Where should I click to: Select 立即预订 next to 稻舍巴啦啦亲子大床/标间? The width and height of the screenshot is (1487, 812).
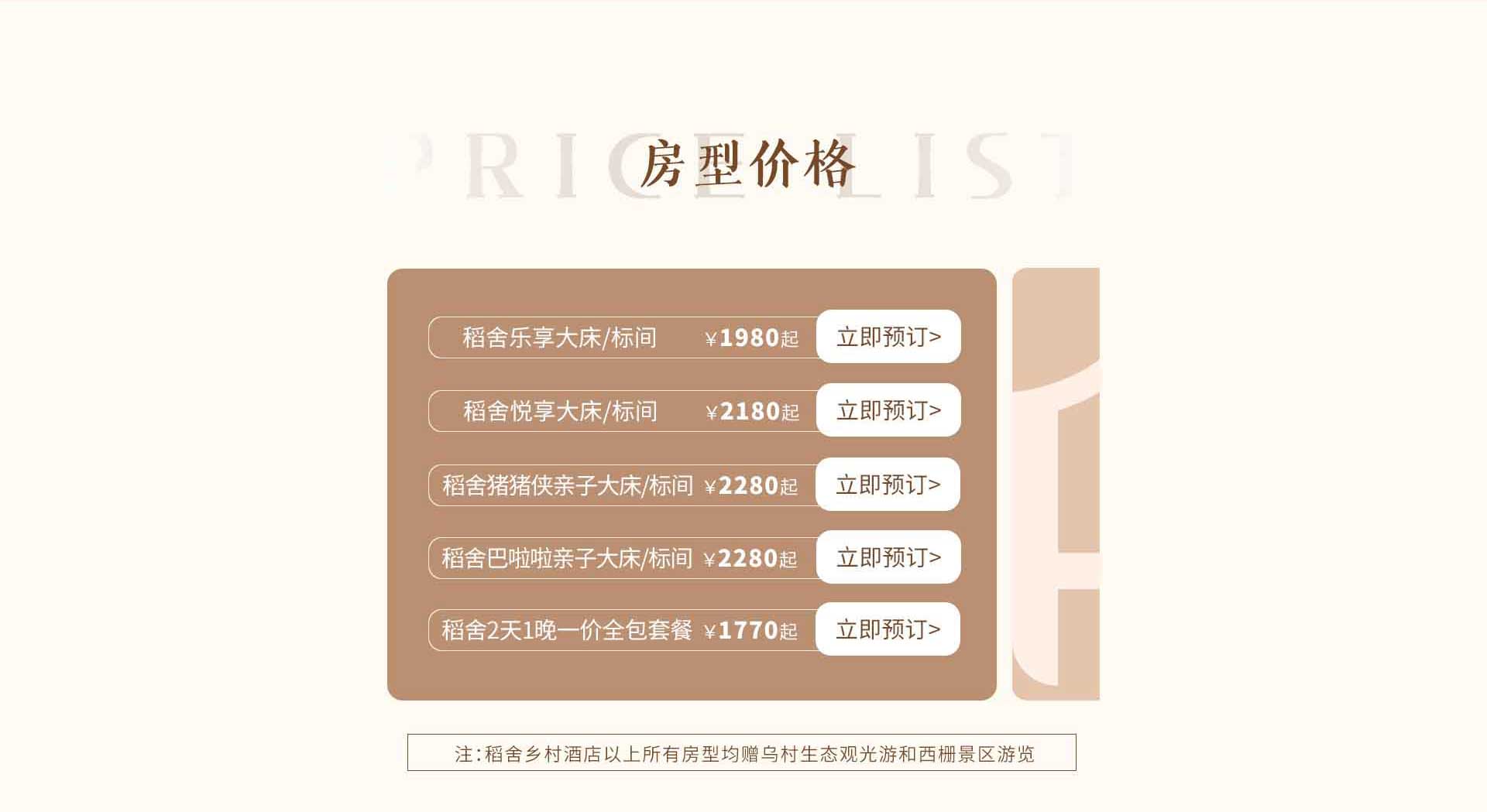[888, 557]
